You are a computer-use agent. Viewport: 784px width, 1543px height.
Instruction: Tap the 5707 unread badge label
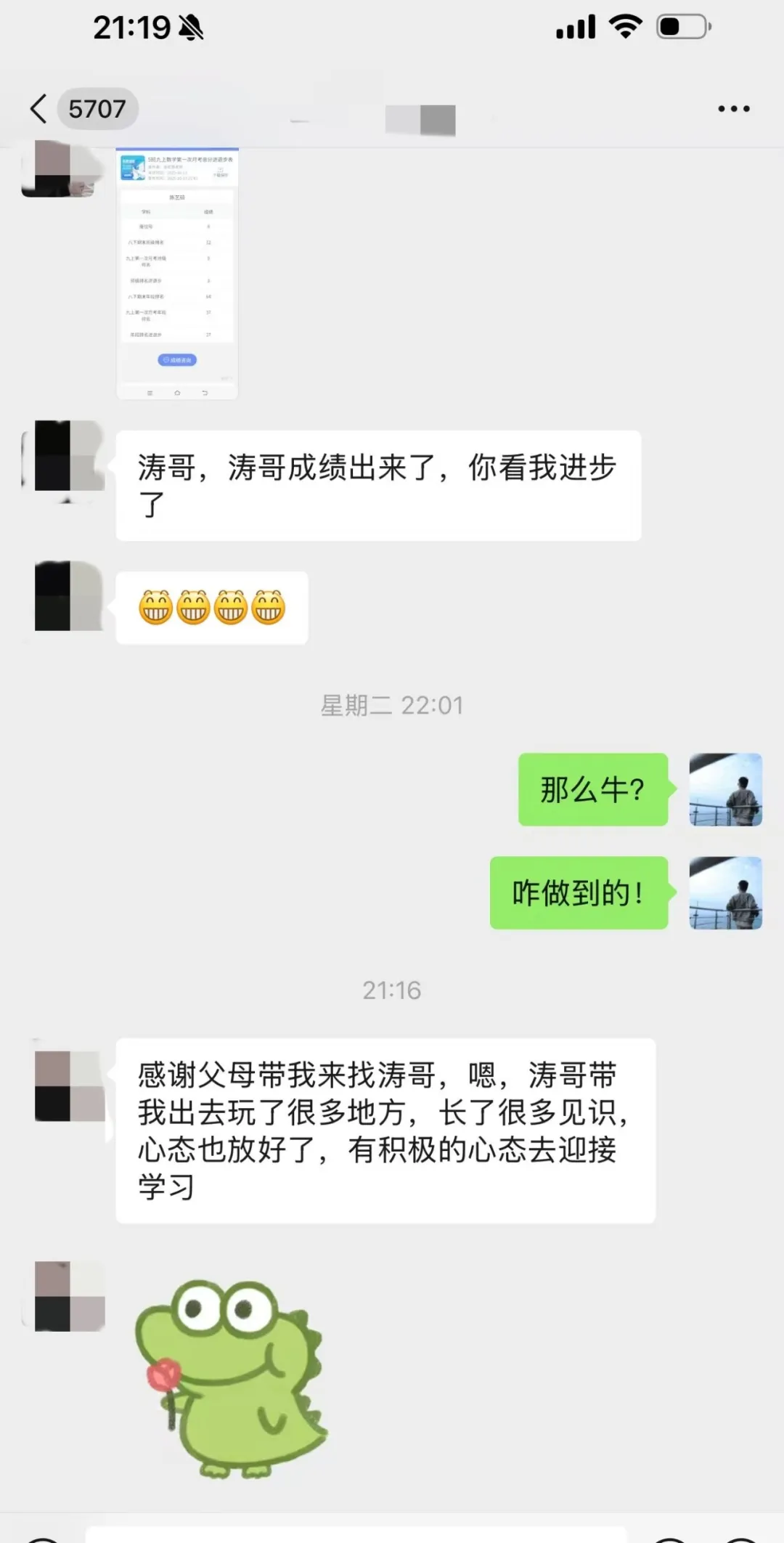point(97,108)
